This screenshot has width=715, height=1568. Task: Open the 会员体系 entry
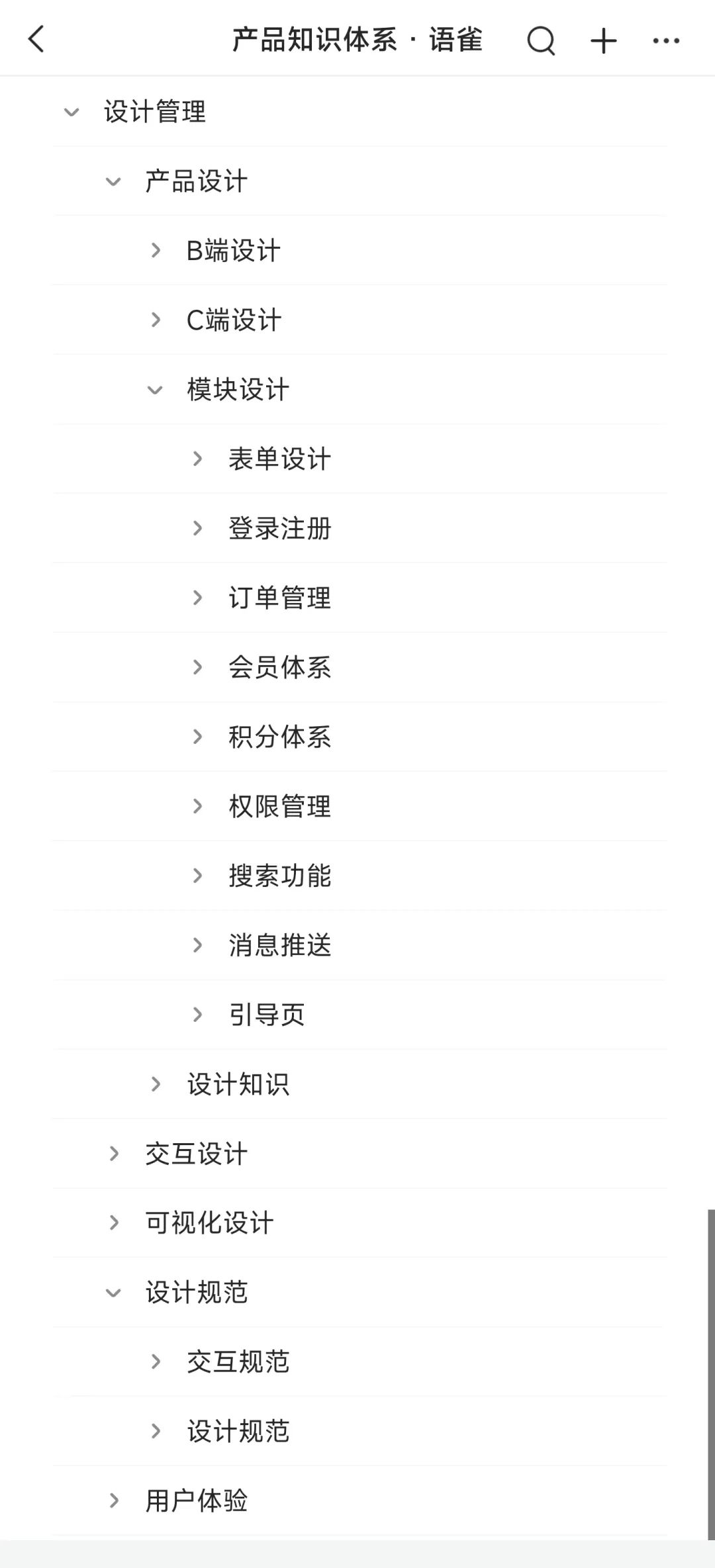coord(279,667)
